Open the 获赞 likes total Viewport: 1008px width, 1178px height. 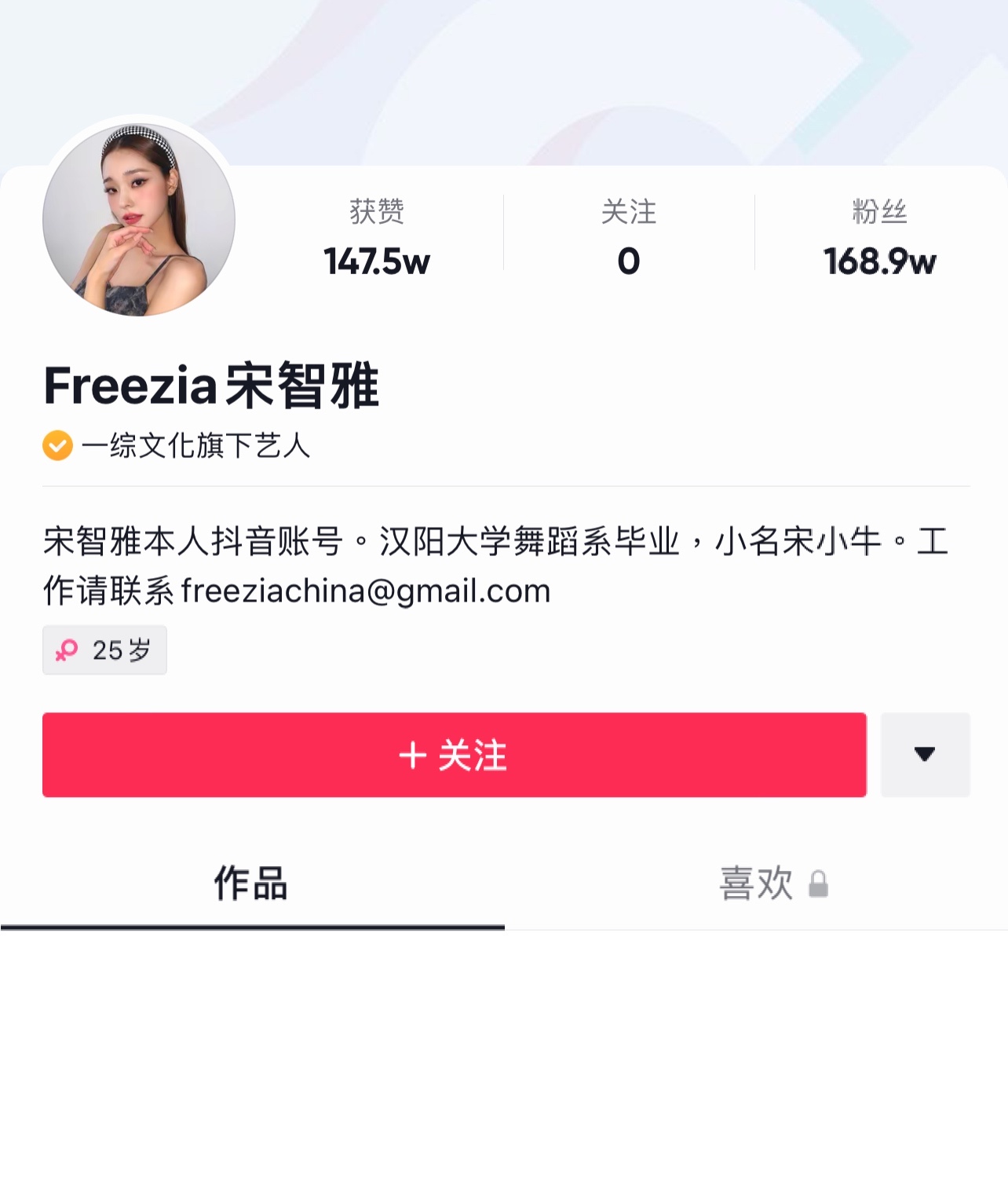(x=377, y=237)
